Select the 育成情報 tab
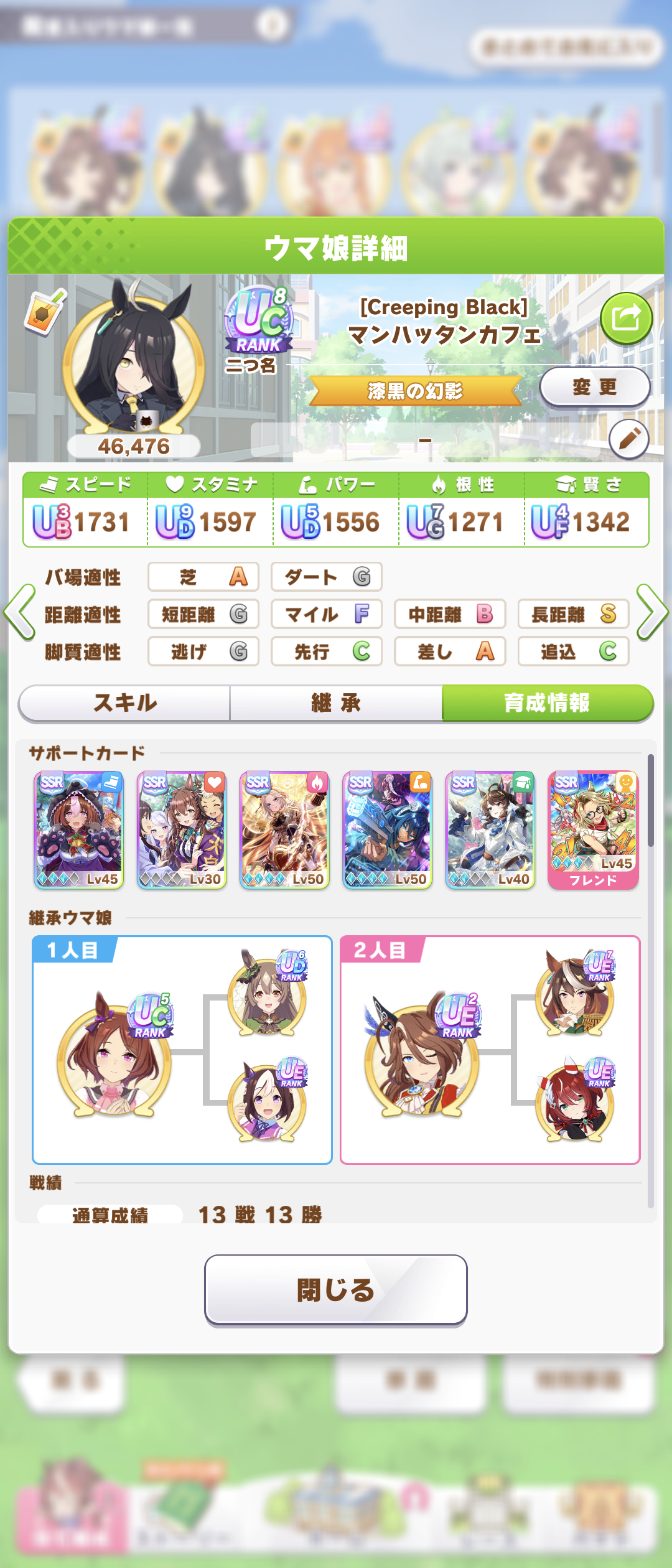Screen dimensions: 672x1568 coord(547,703)
